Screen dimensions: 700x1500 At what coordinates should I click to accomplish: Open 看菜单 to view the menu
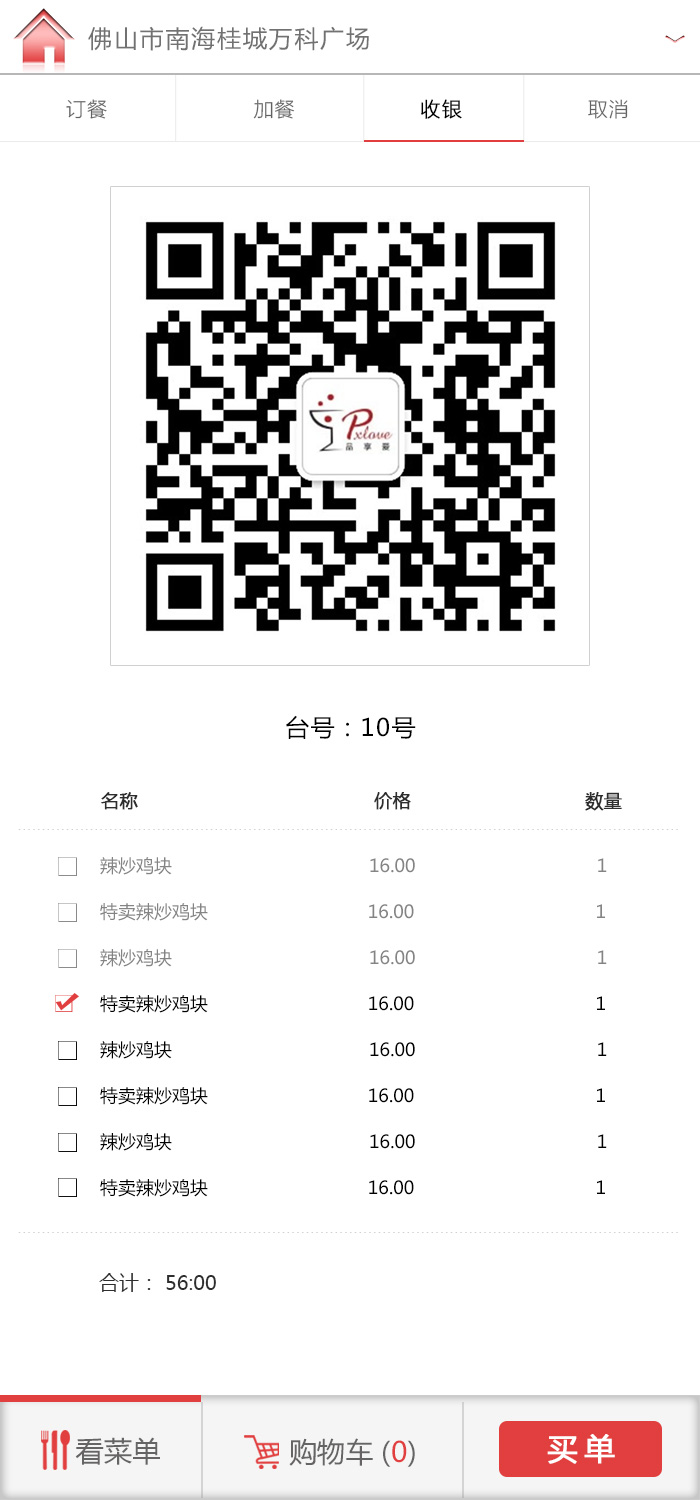tap(100, 1450)
